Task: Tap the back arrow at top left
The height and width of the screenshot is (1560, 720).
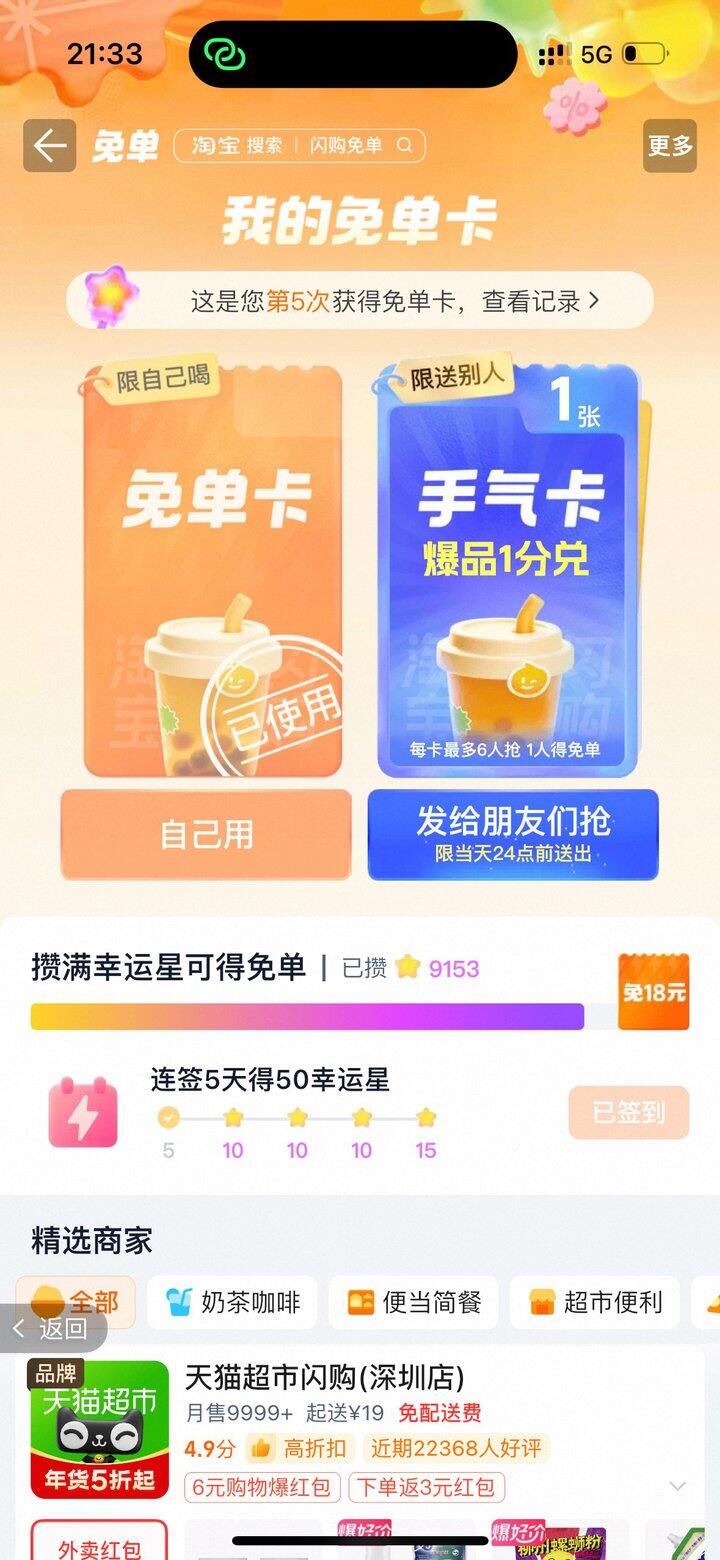Action: pos(48,146)
